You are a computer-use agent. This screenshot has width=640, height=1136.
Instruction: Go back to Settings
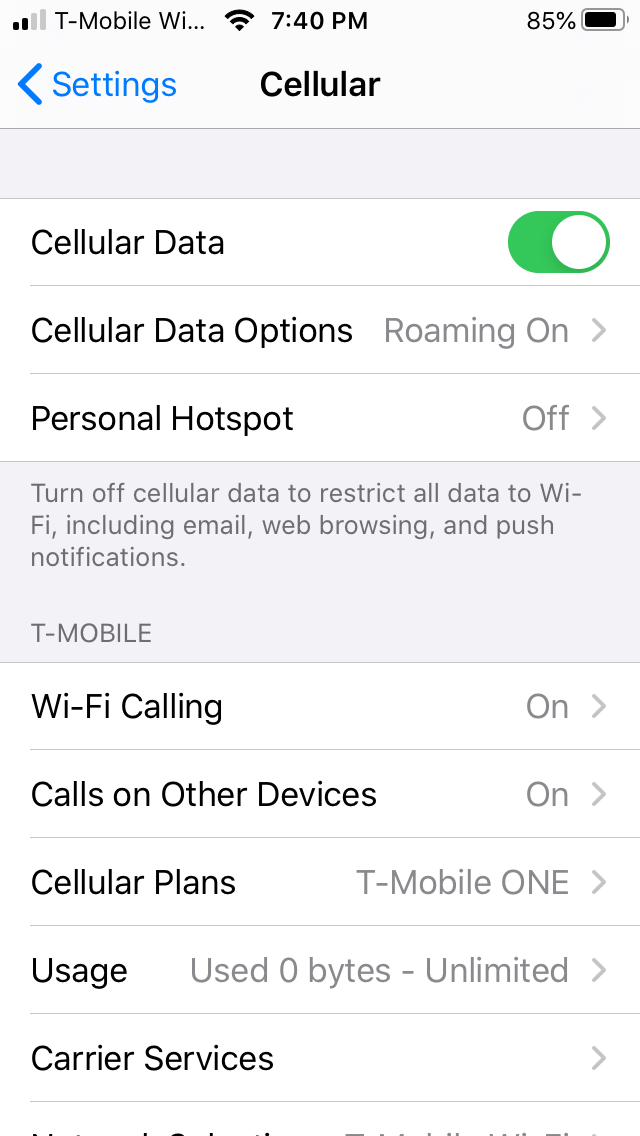[x=98, y=85]
